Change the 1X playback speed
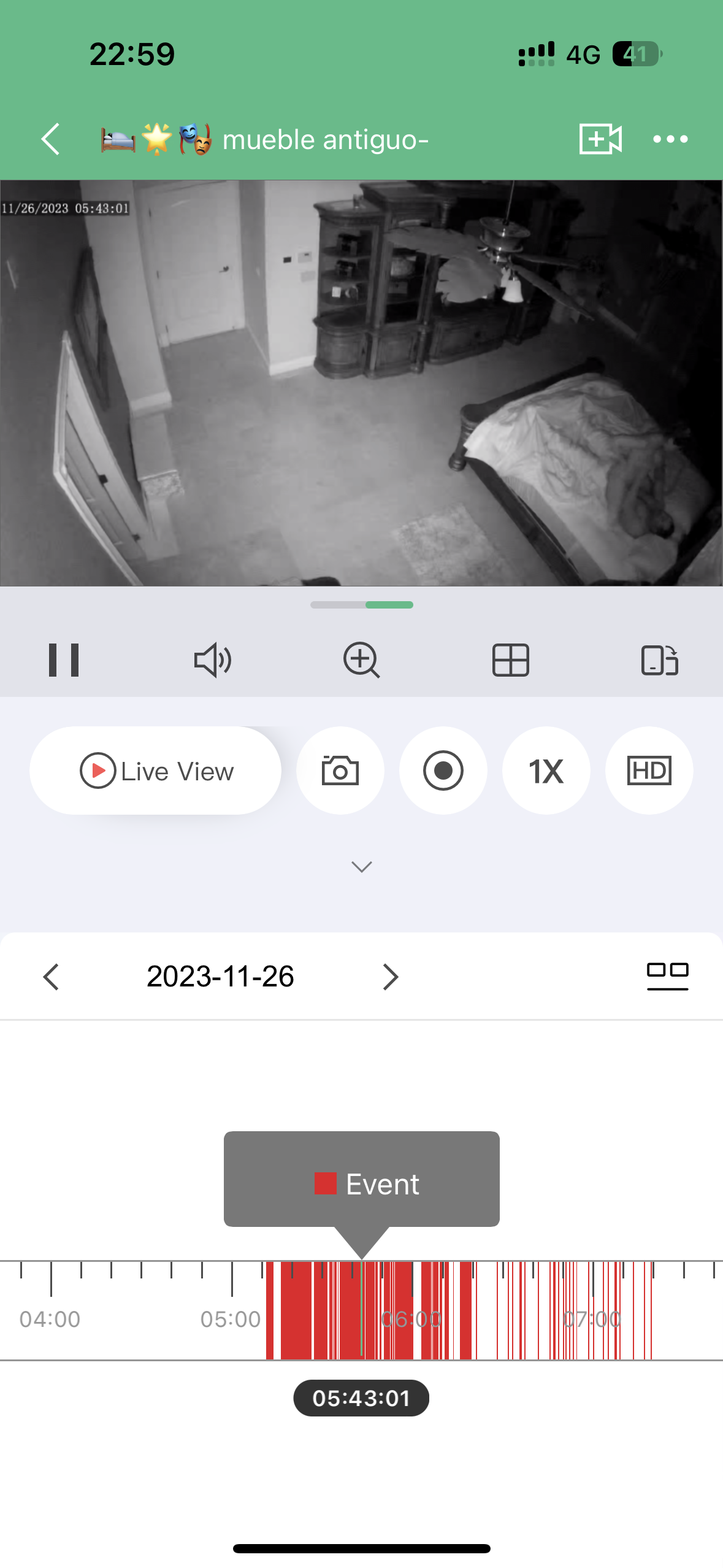The height and width of the screenshot is (1568, 723). tap(546, 771)
